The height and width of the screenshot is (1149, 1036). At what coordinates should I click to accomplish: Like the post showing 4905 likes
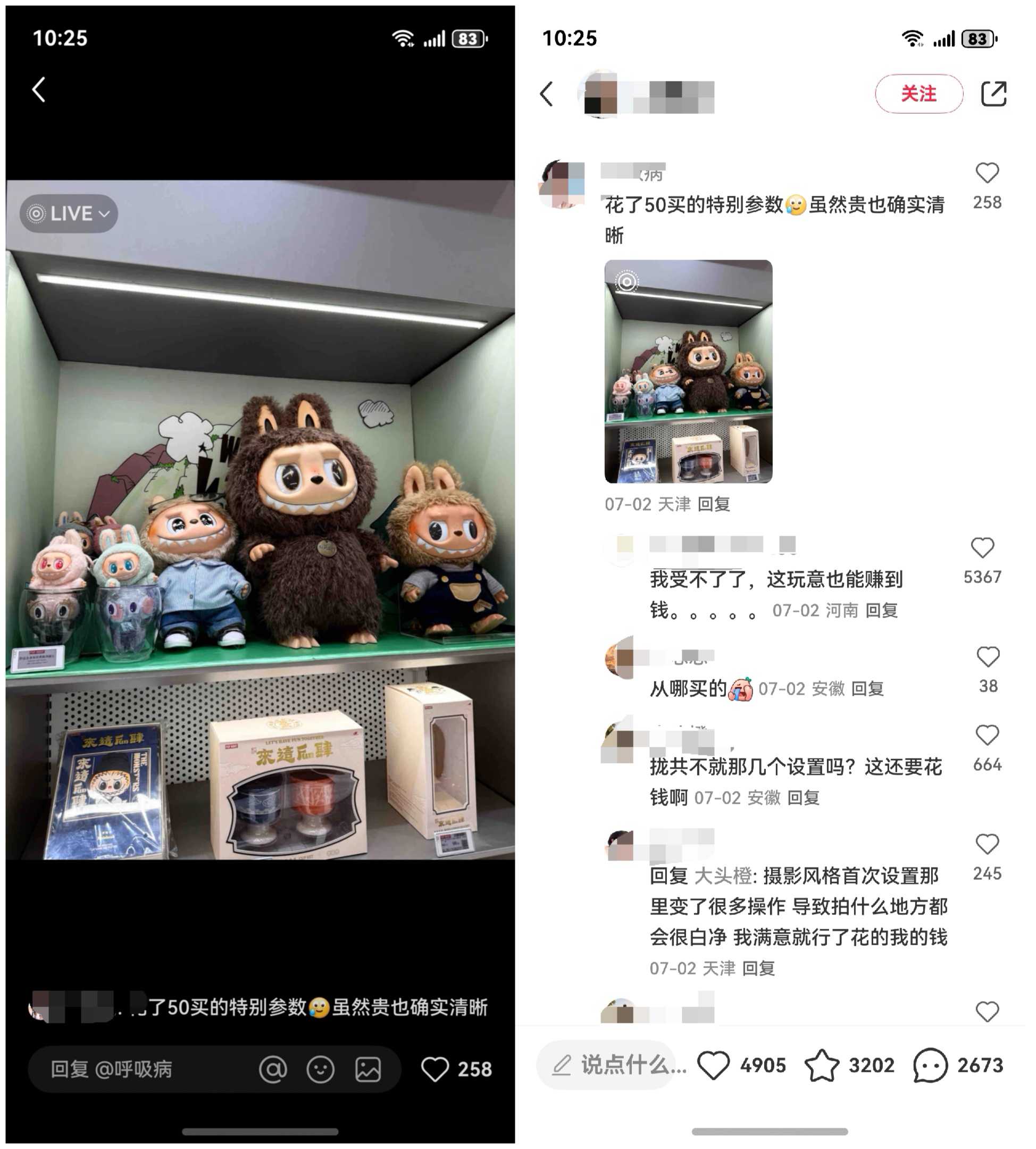click(713, 1065)
